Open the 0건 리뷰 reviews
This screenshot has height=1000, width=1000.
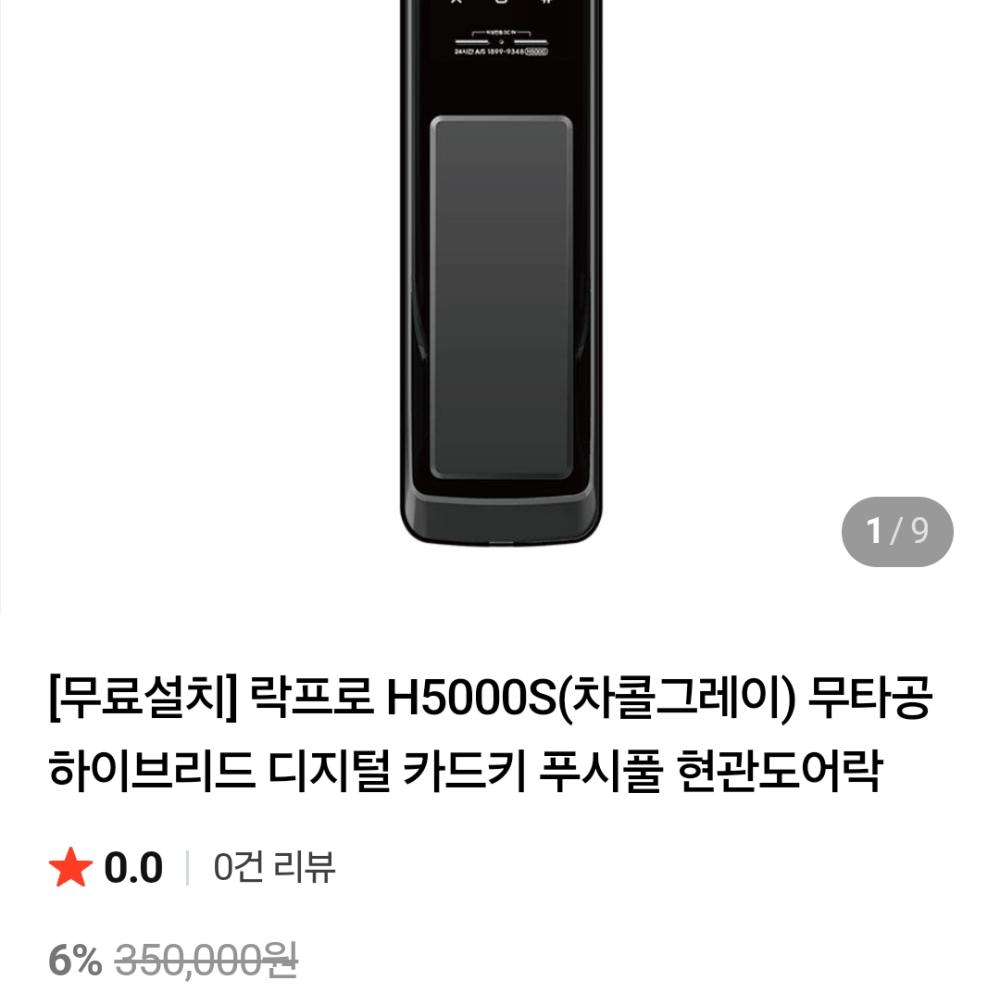pos(274,867)
